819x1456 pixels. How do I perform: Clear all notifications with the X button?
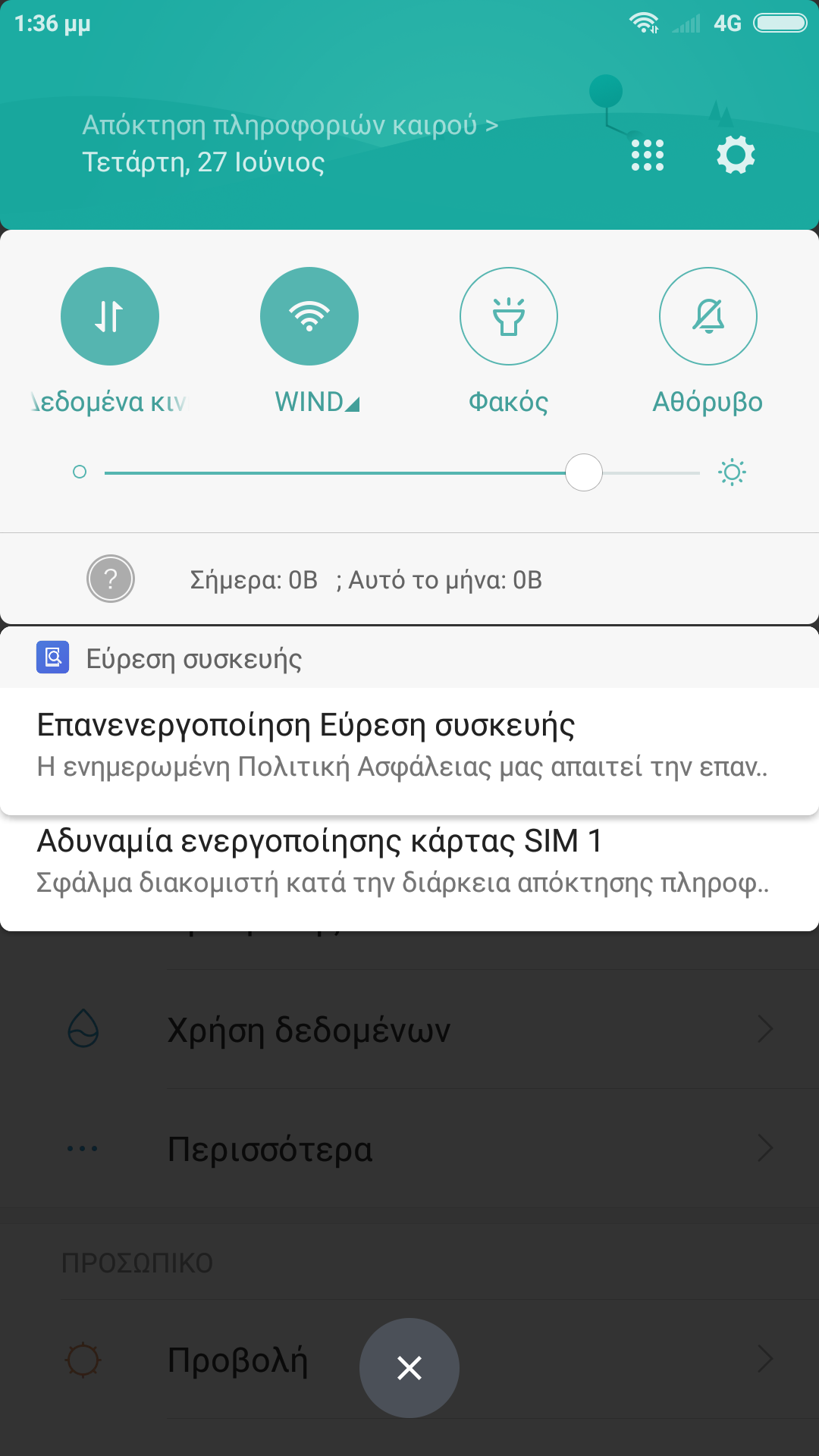pos(409,1368)
